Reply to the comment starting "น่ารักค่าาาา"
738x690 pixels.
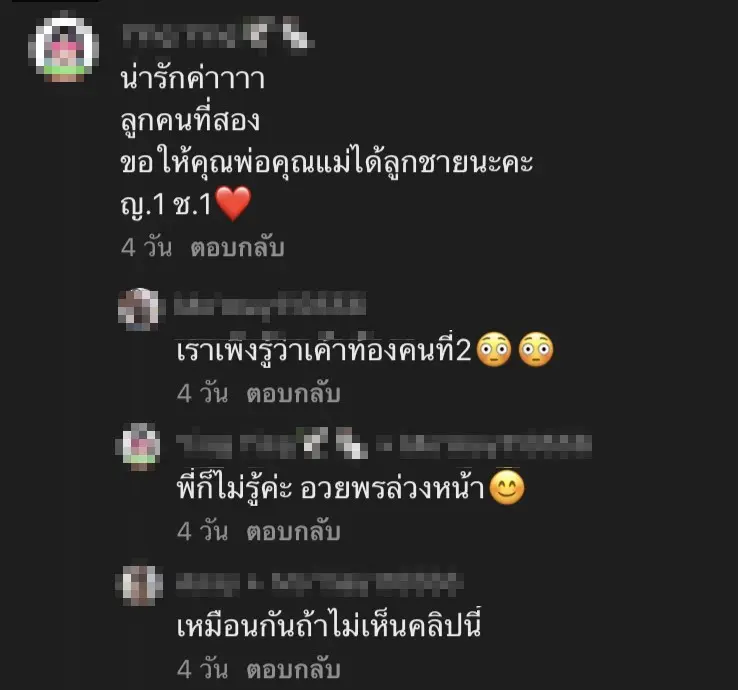(237, 249)
